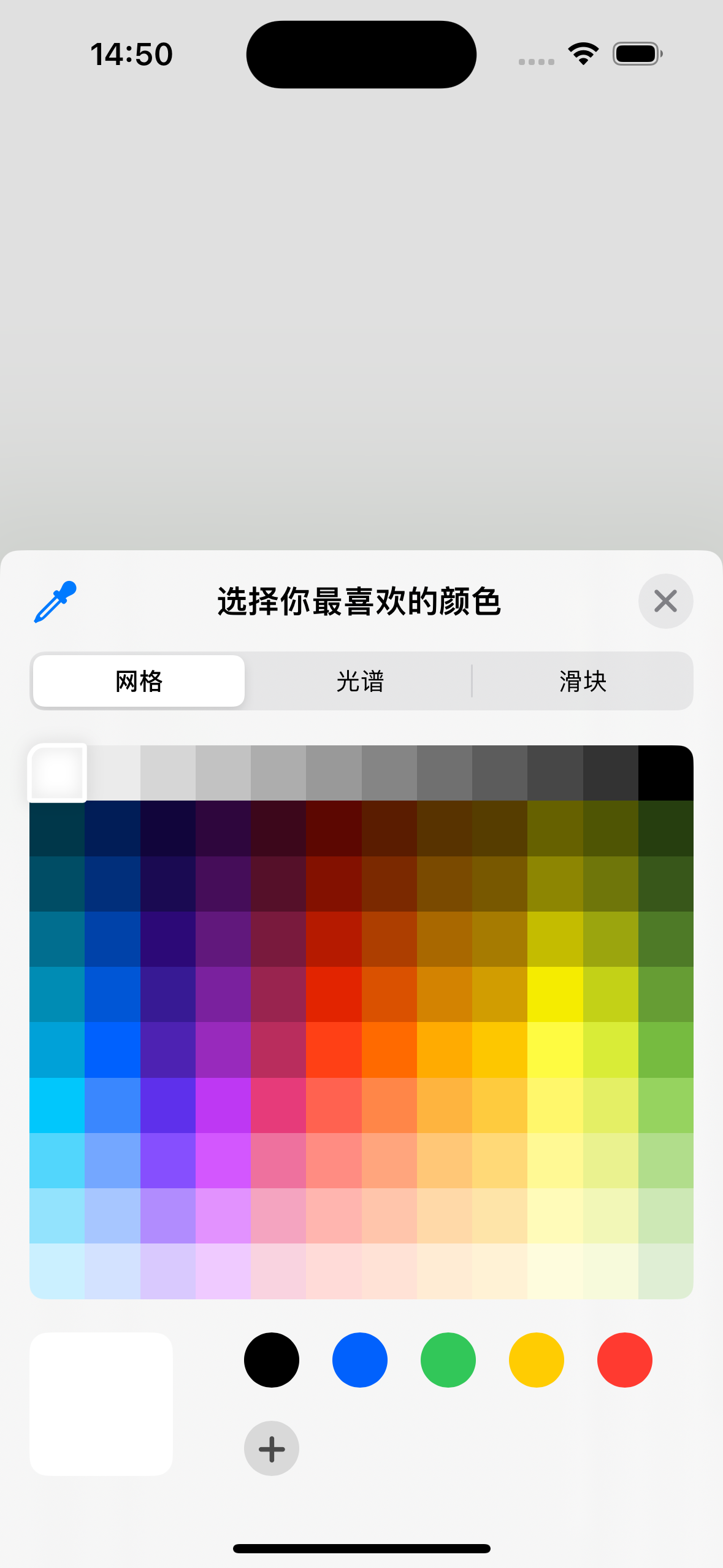Choose the green saved color circle
The height and width of the screenshot is (1568, 723).
(448, 1359)
